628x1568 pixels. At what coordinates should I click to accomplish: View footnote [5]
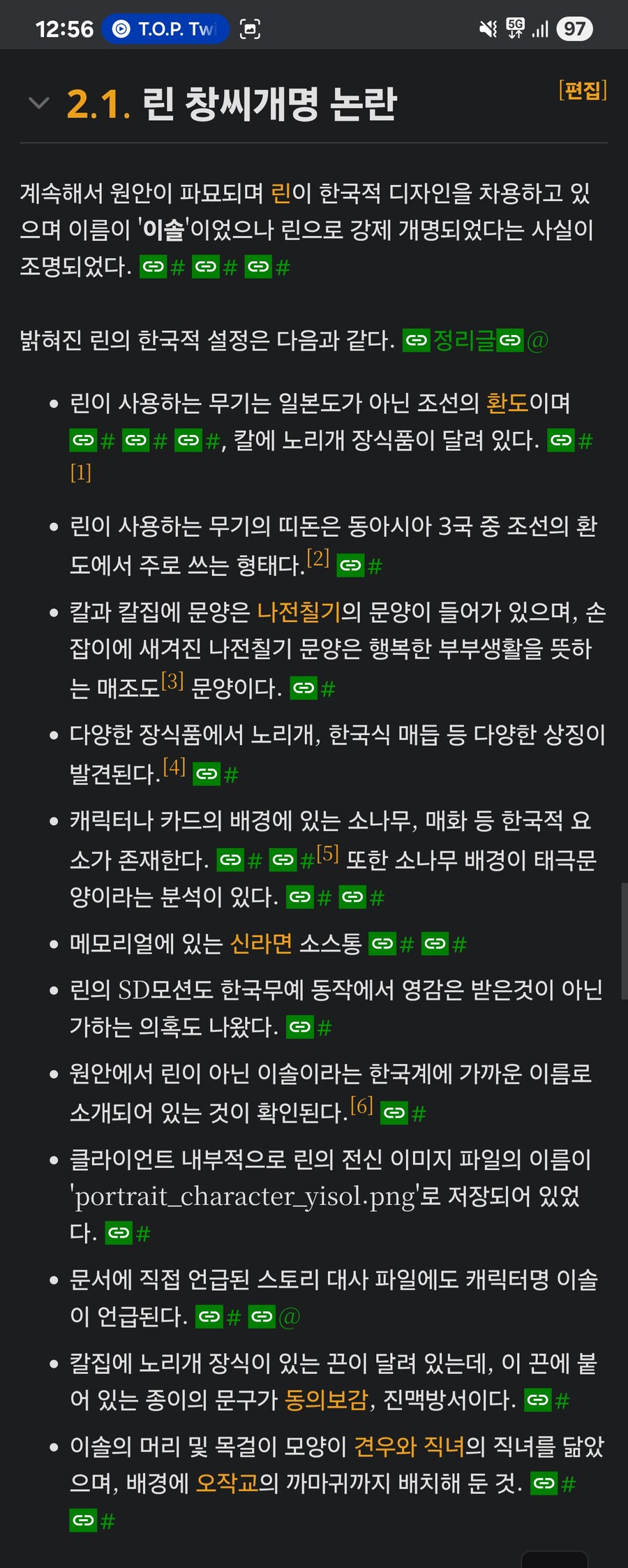(x=328, y=853)
